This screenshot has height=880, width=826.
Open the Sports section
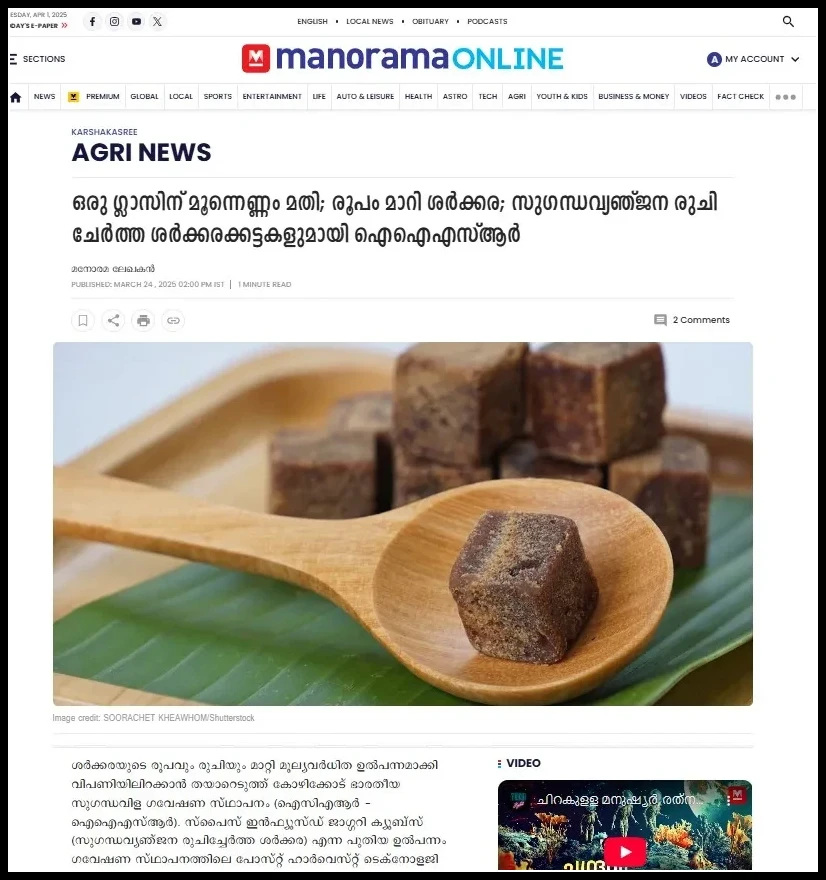click(x=217, y=97)
